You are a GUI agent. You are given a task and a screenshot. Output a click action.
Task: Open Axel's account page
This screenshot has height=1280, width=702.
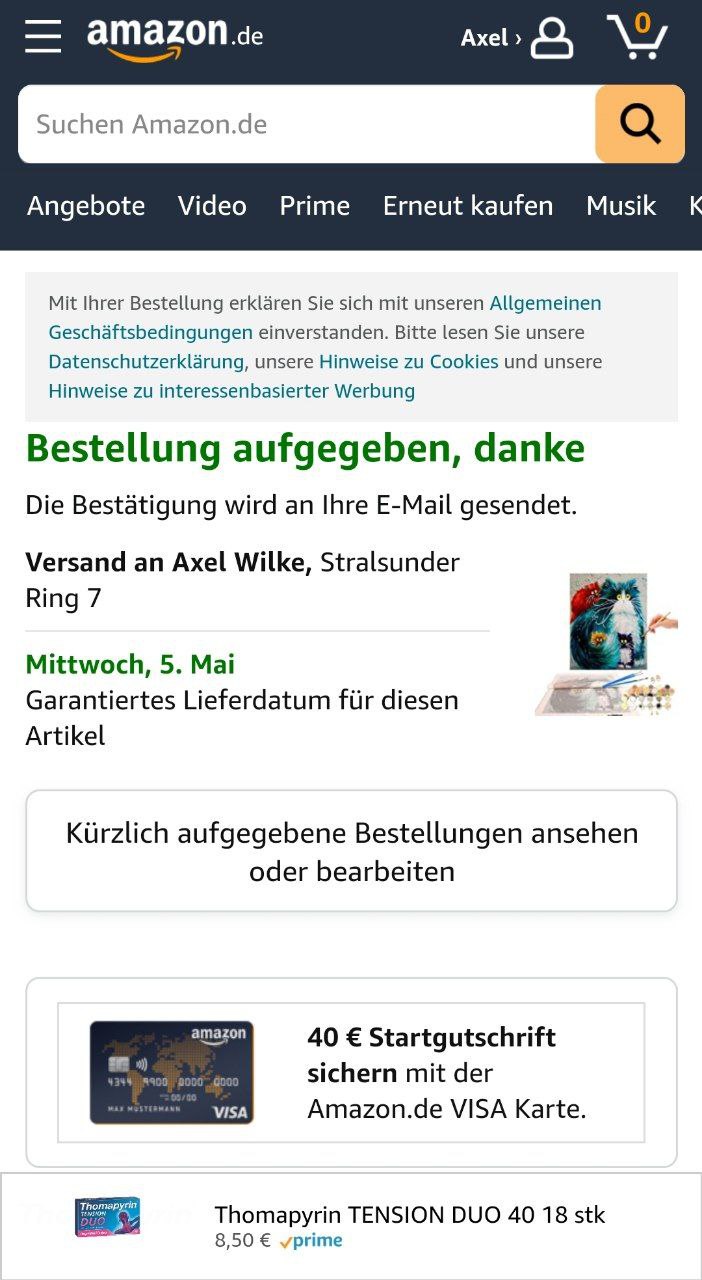517,38
